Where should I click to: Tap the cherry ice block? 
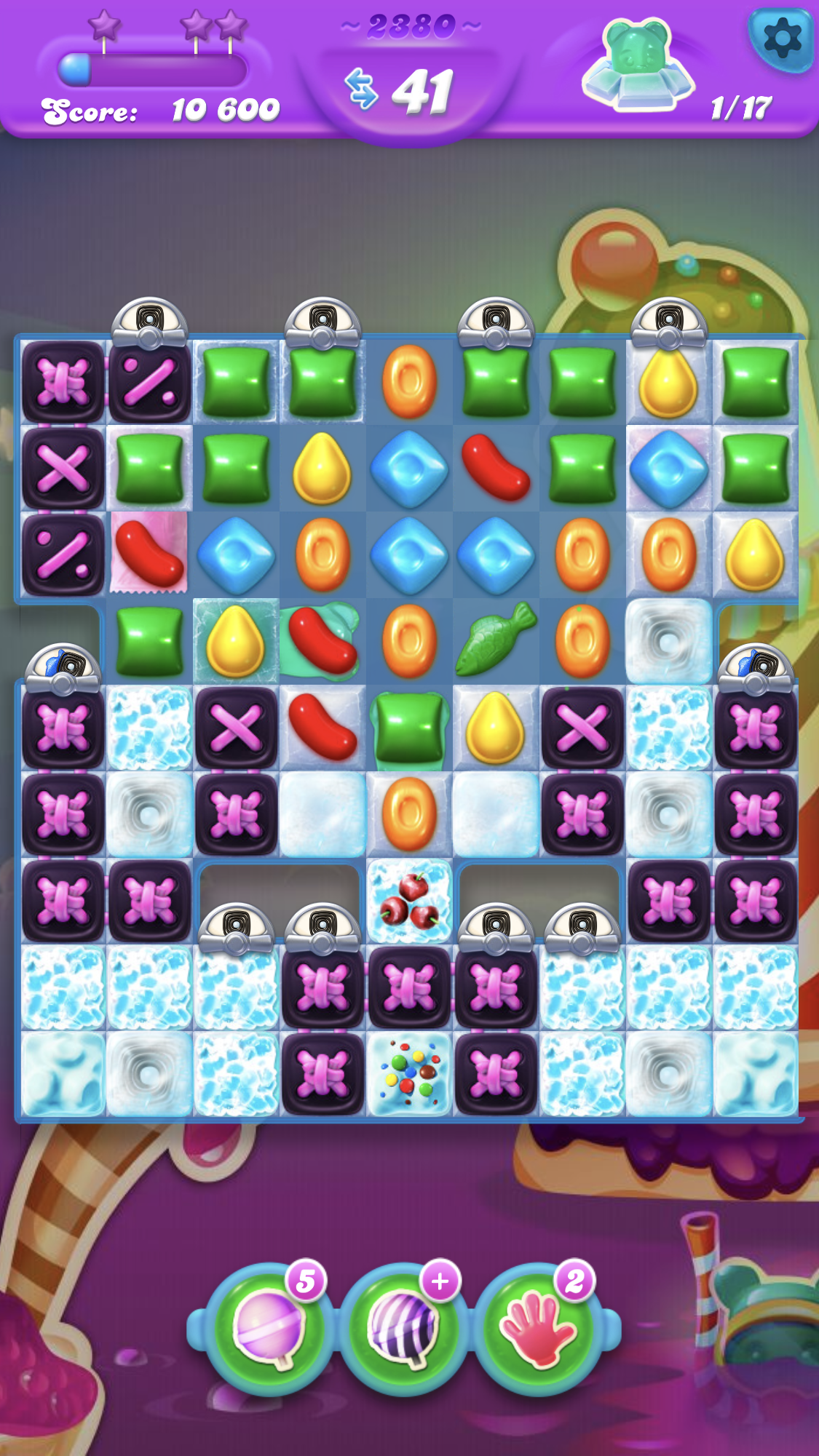pos(409,901)
